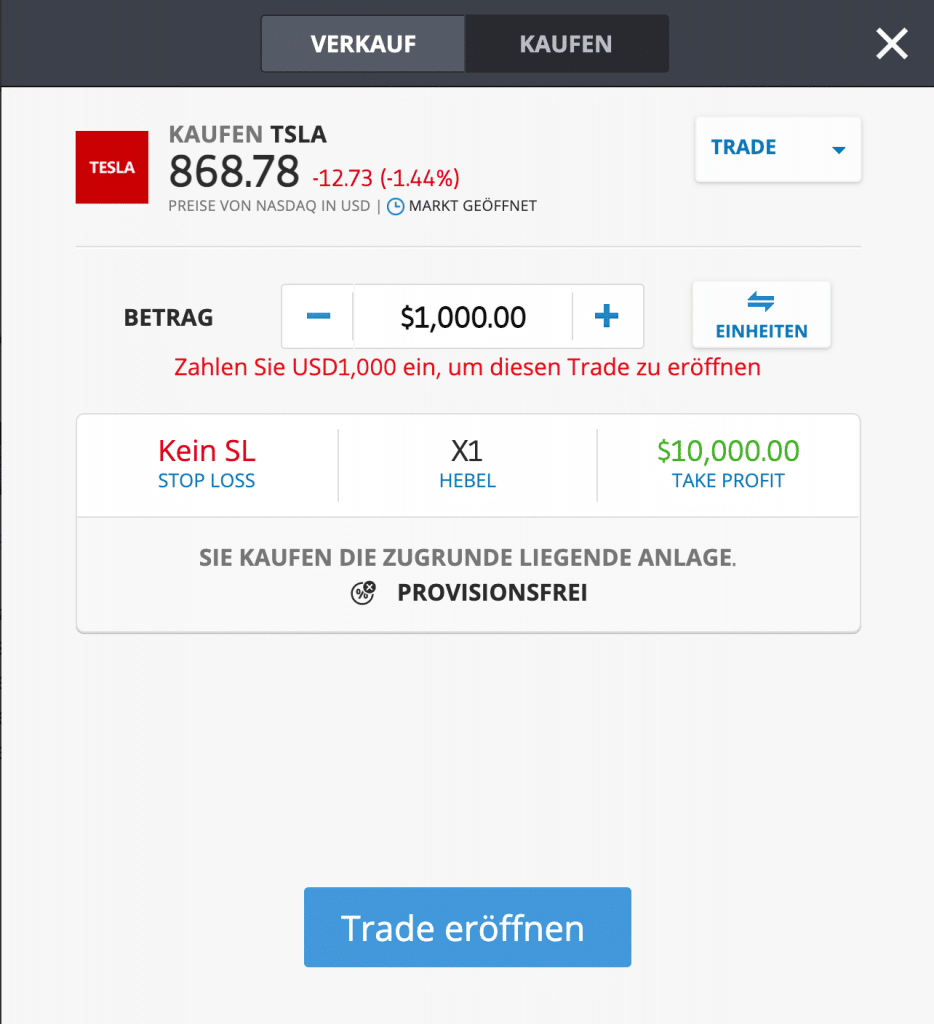Adjust the Take Profit value

click(728, 465)
